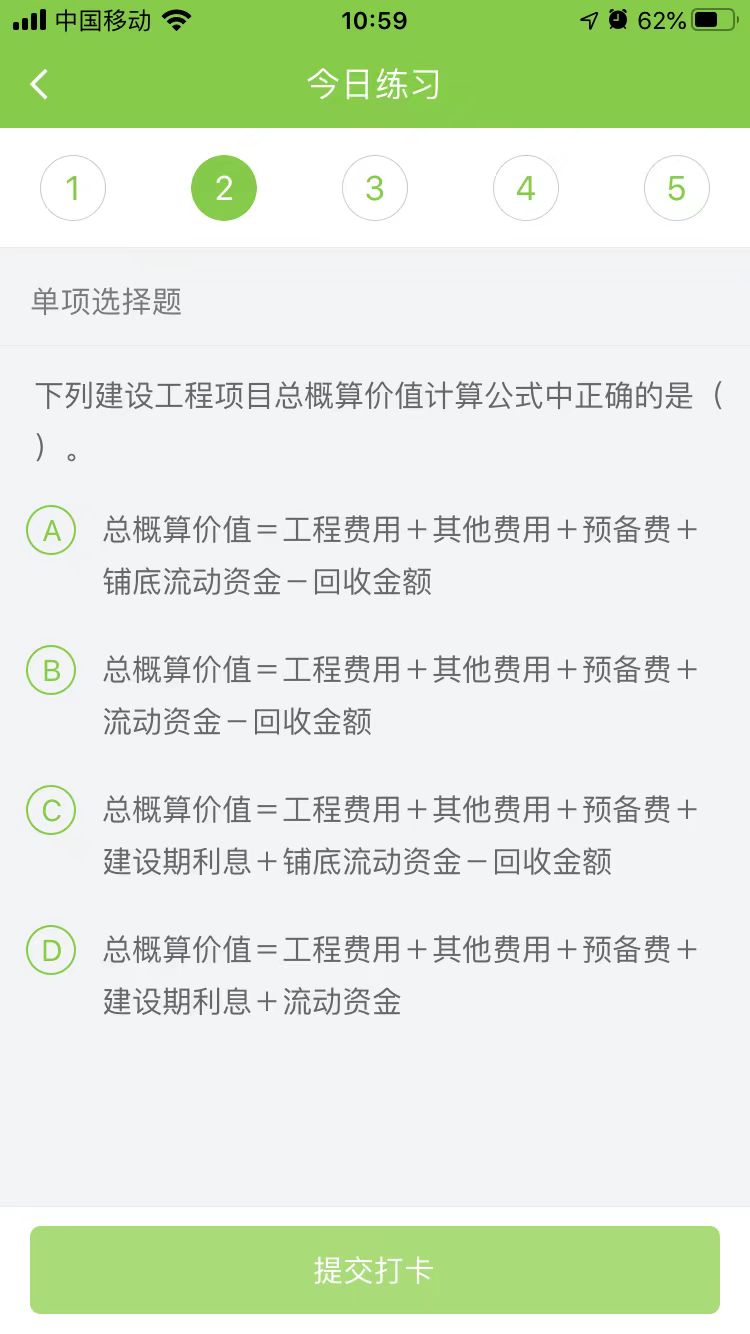Select question number 2
This screenshot has height=1334, width=750.
tap(224, 188)
